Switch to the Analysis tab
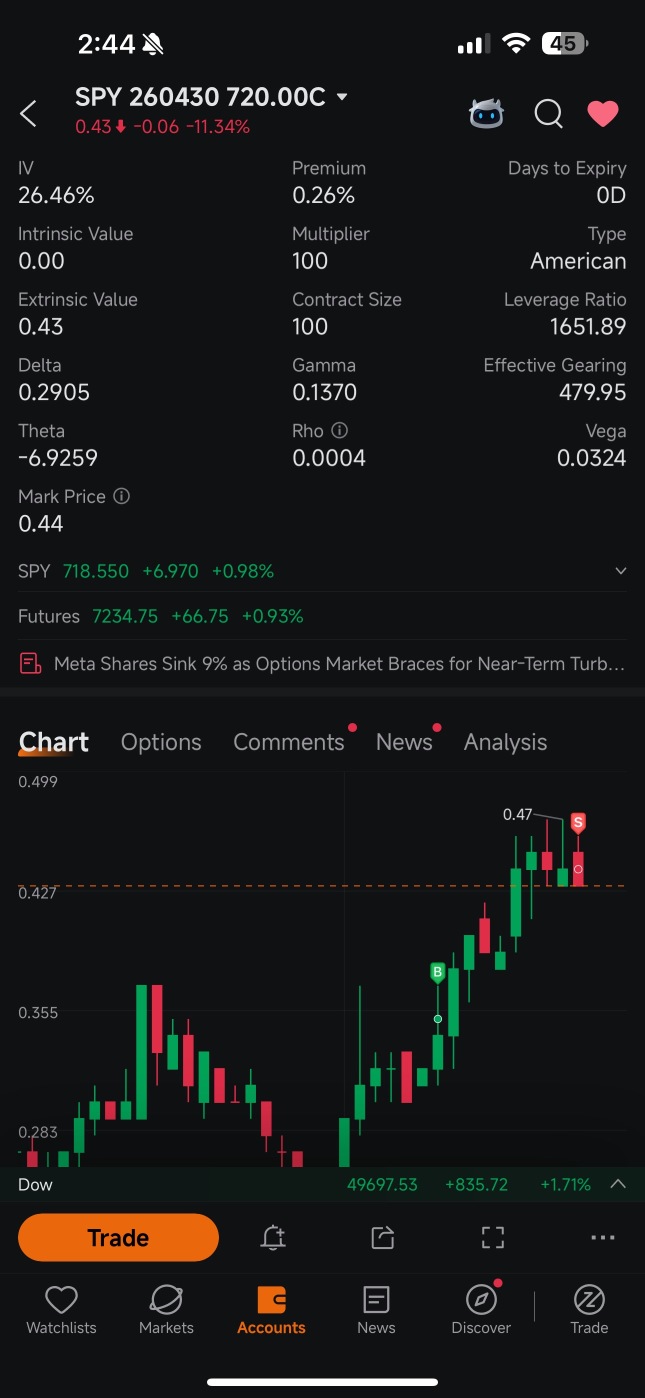 point(505,742)
